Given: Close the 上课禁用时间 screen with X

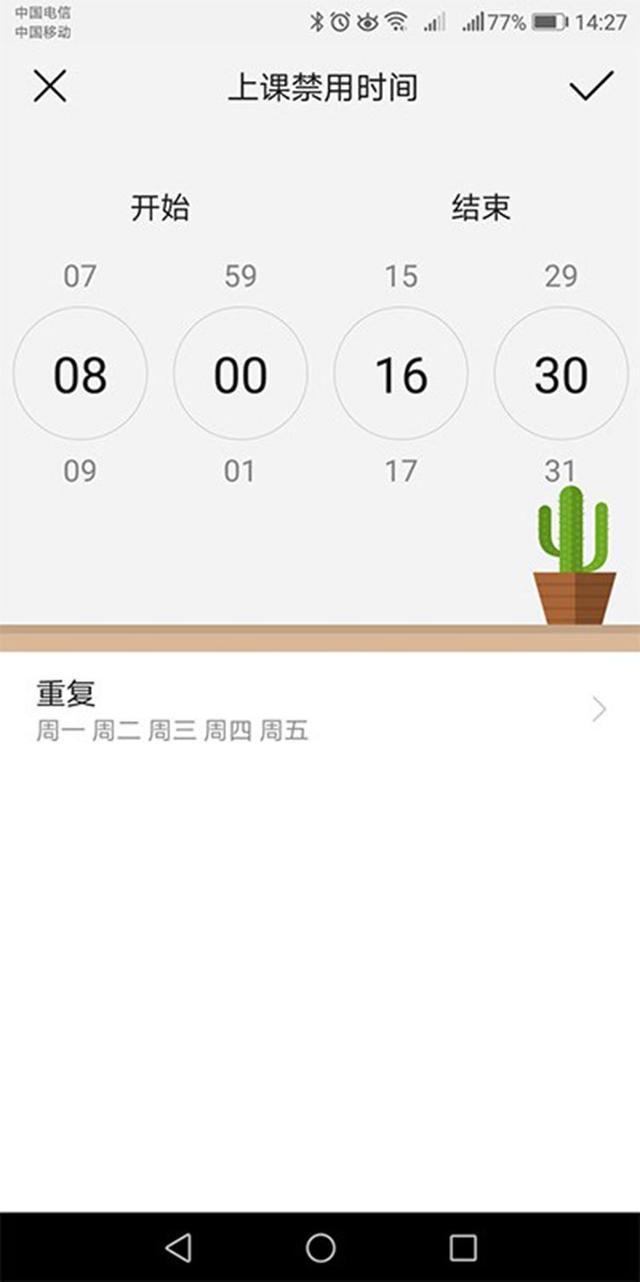Looking at the screenshot, I should pos(49,87).
